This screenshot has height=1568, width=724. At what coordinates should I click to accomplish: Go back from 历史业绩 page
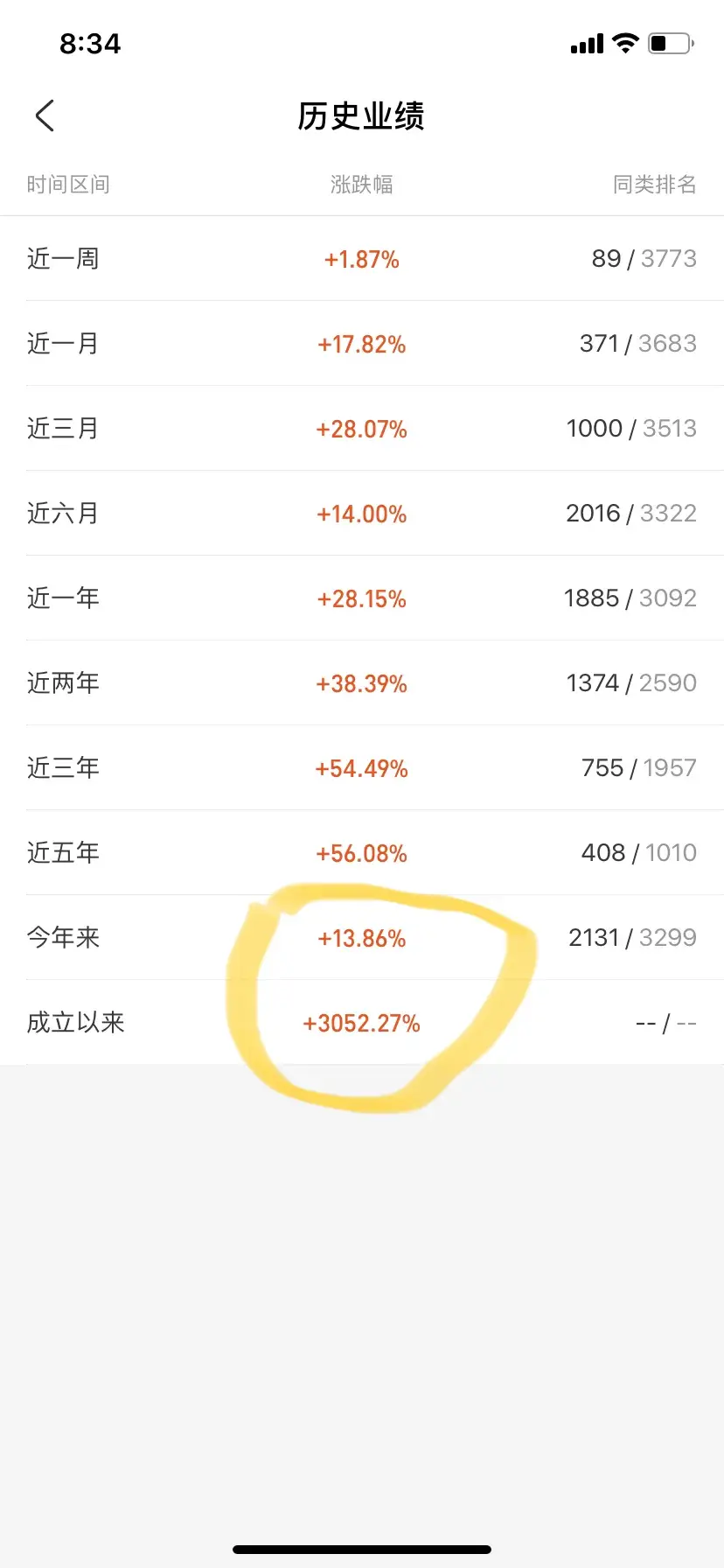[45, 115]
